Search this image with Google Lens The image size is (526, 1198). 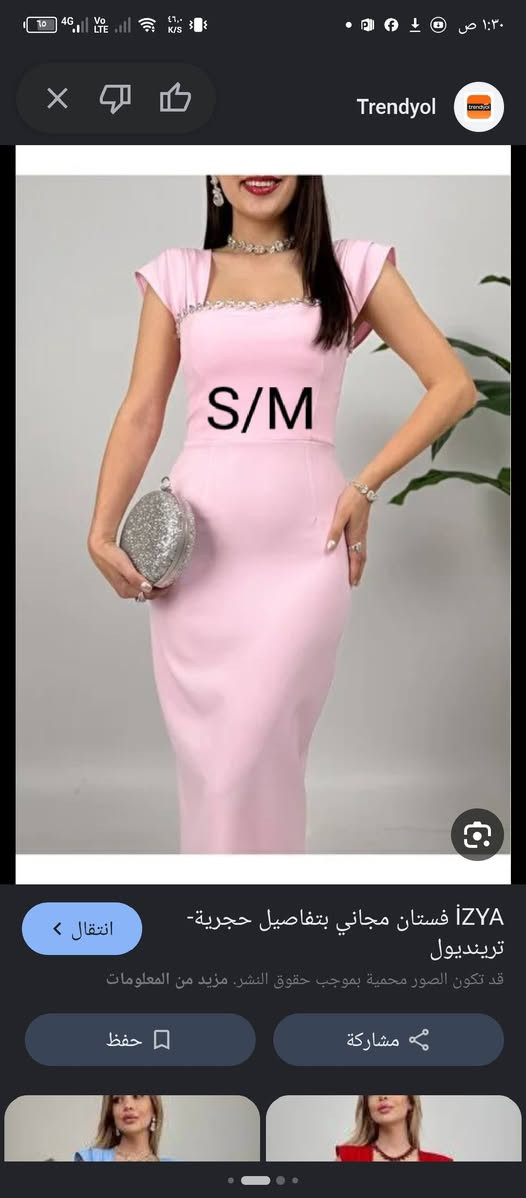[477, 834]
